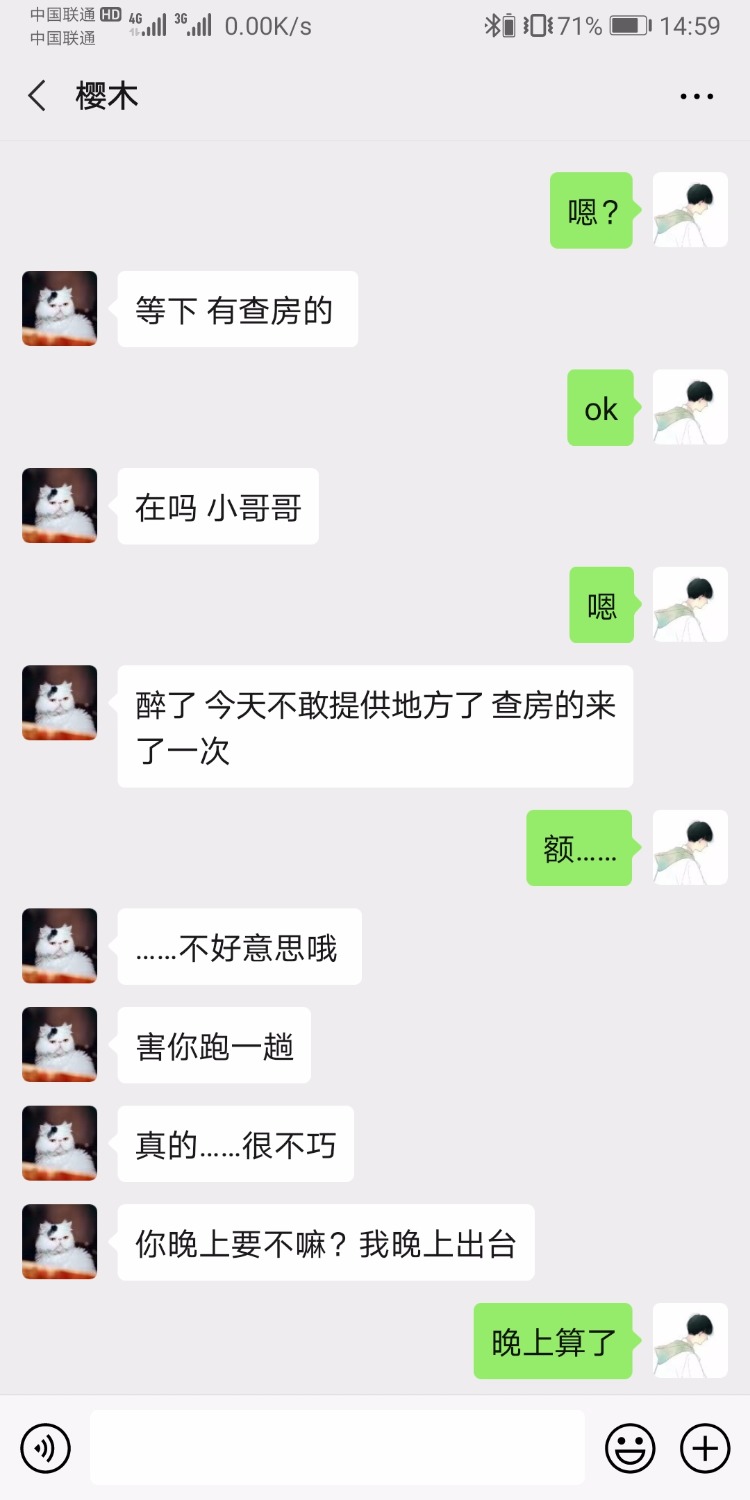Focus the text input field
The image size is (750, 1500).
[337, 1447]
